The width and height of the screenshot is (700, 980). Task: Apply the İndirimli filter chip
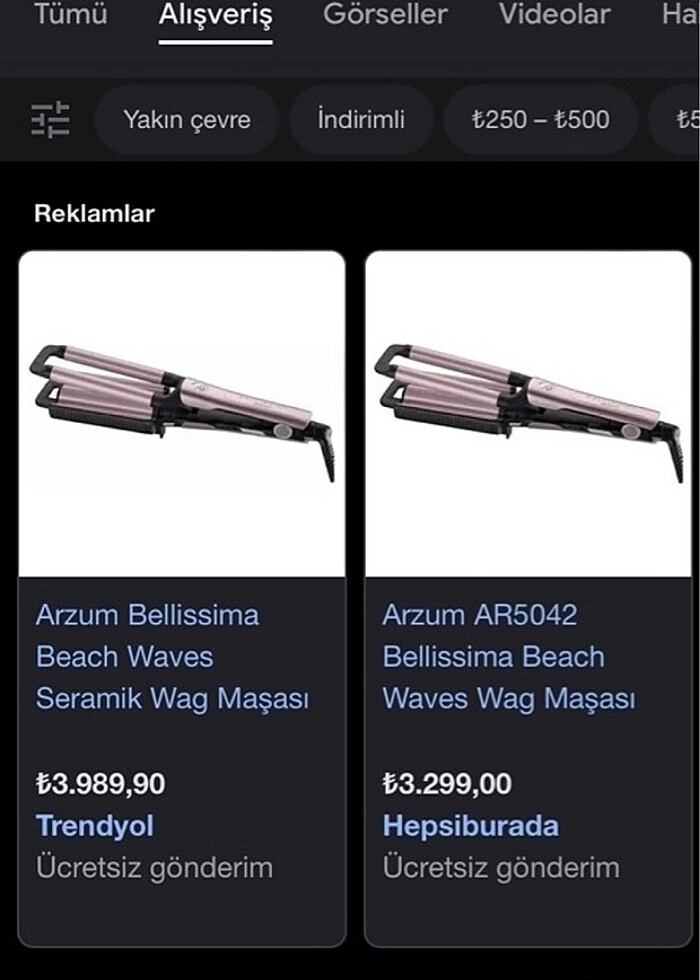pos(361,120)
